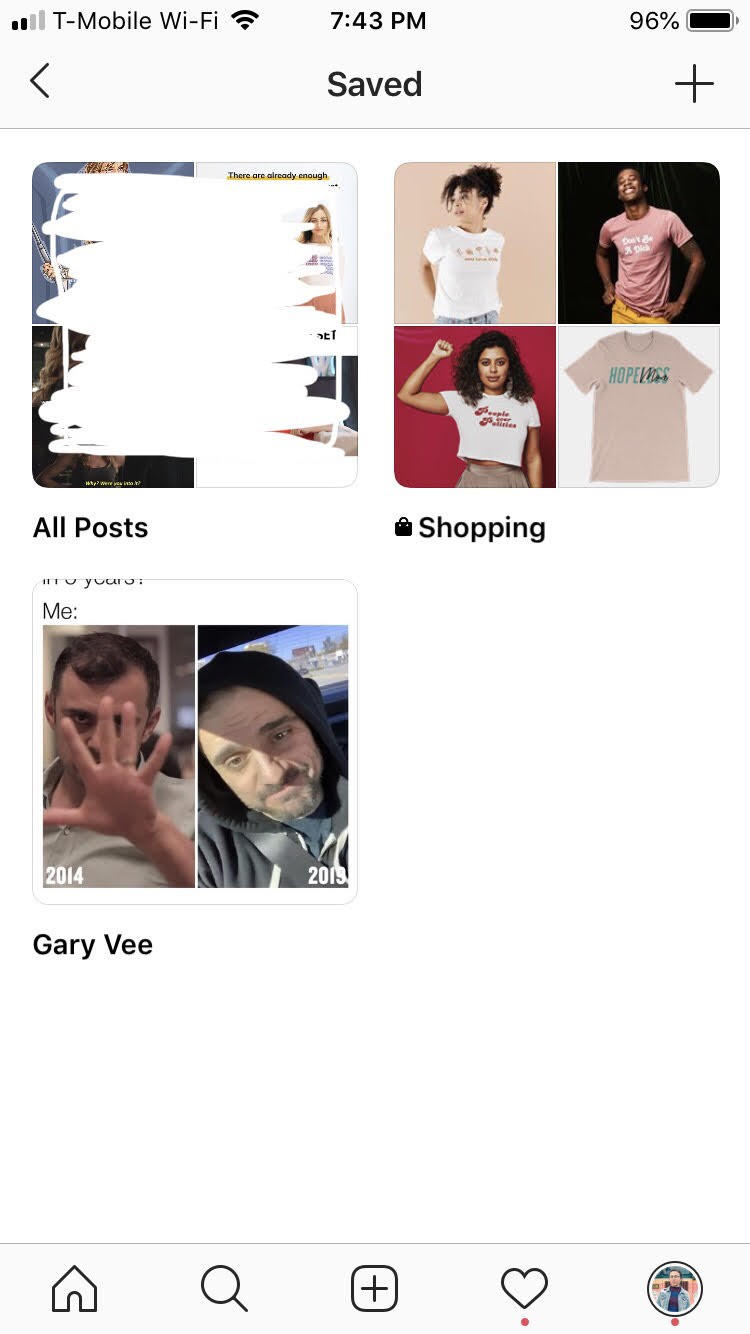This screenshot has width=750, height=1334.
Task: Create a new collection with plus icon
Action: [693, 84]
